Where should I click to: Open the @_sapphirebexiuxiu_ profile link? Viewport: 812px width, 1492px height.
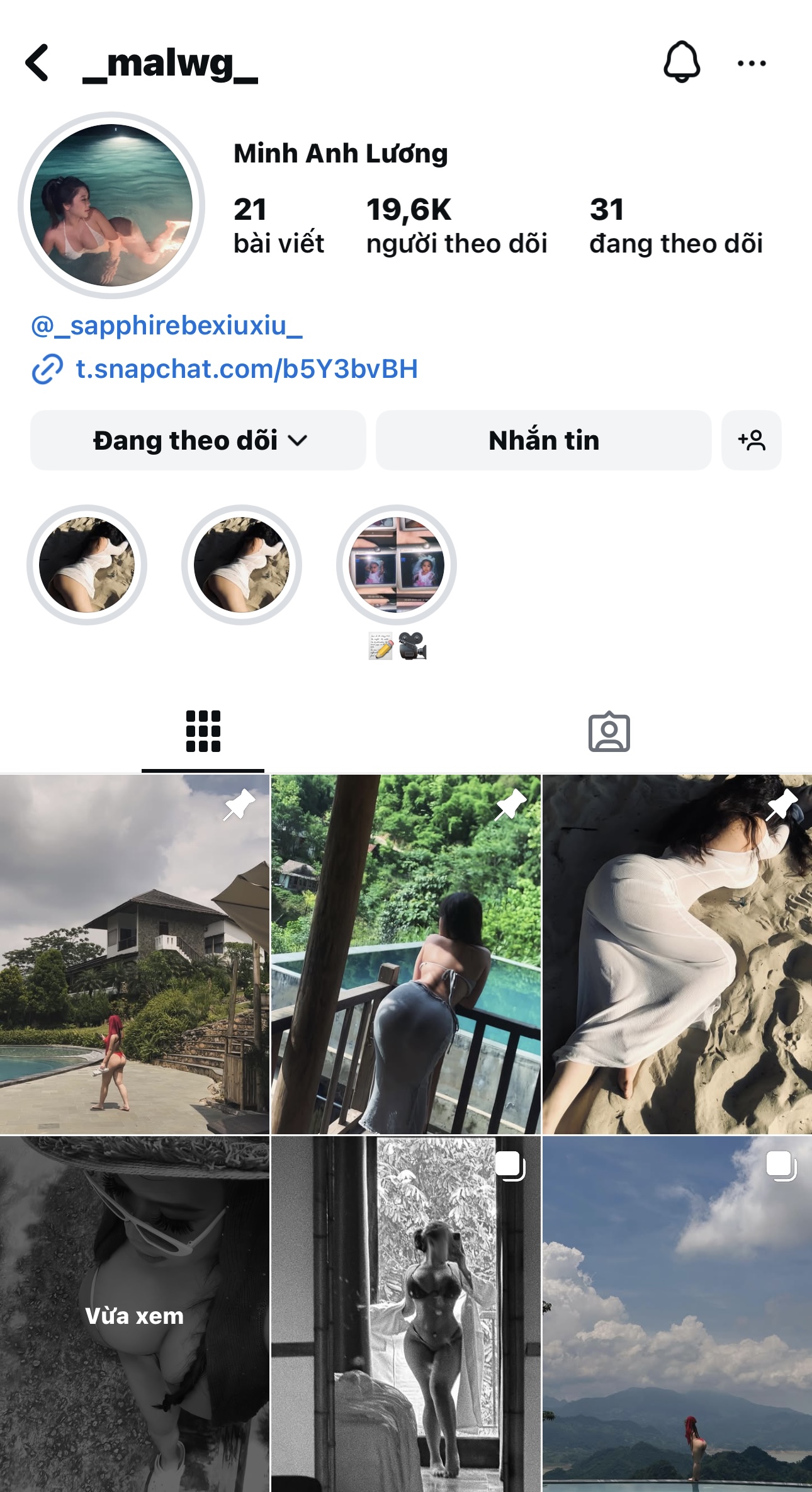pyautogui.click(x=167, y=326)
